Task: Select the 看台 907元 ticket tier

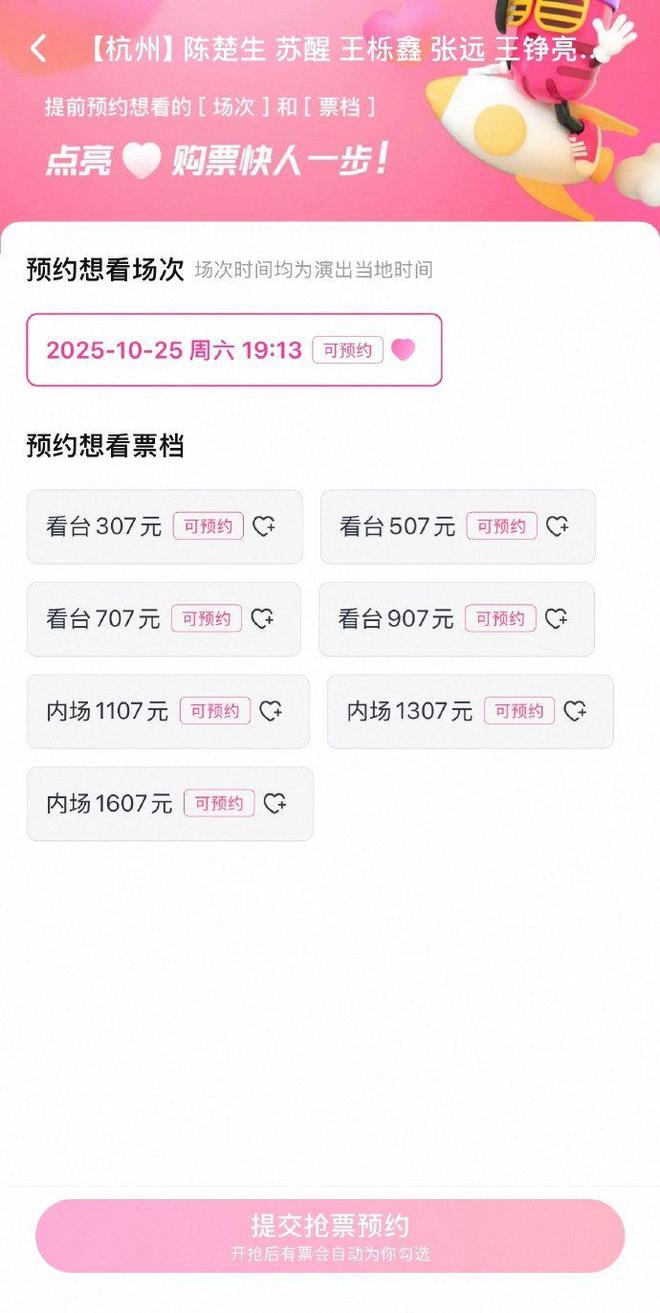Action: tap(456, 619)
